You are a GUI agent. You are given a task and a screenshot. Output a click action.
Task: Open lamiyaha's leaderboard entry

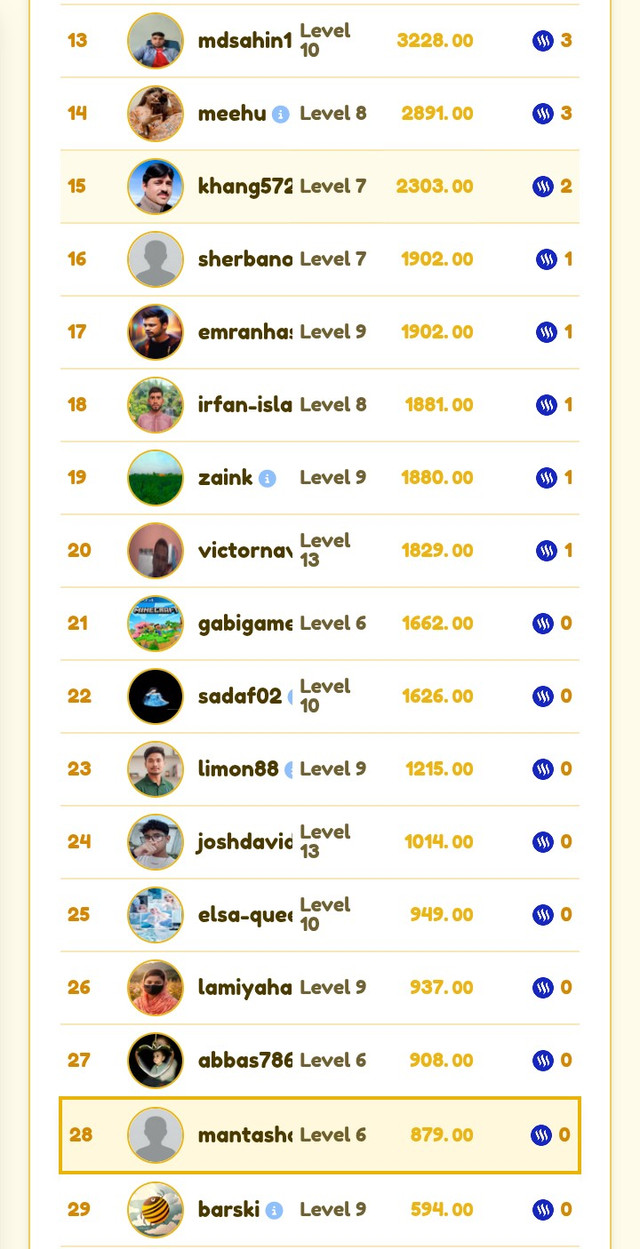coord(320,989)
